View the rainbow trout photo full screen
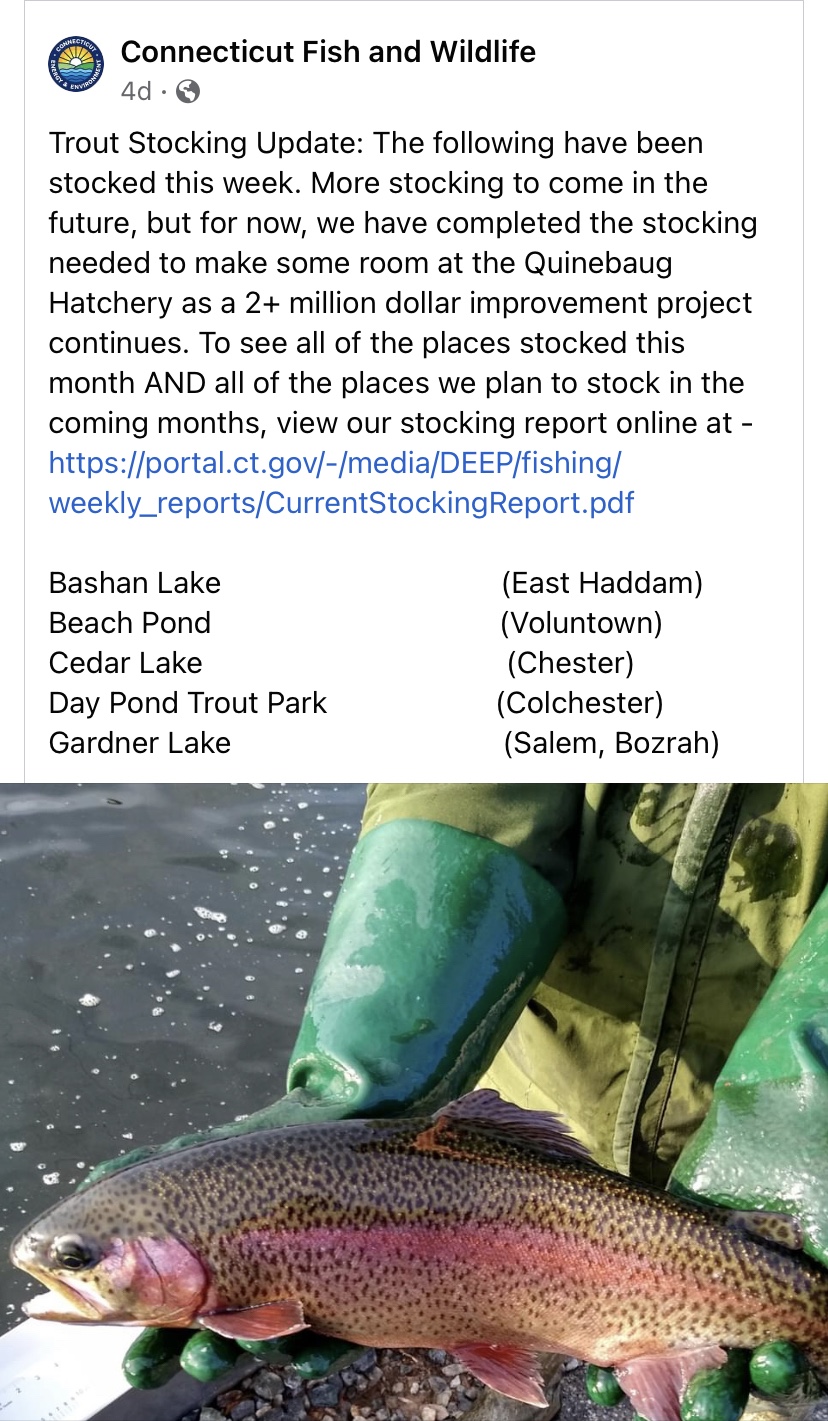Image resolution: width=828 pixels, height=1421 pixels. tap(414, 1100)
